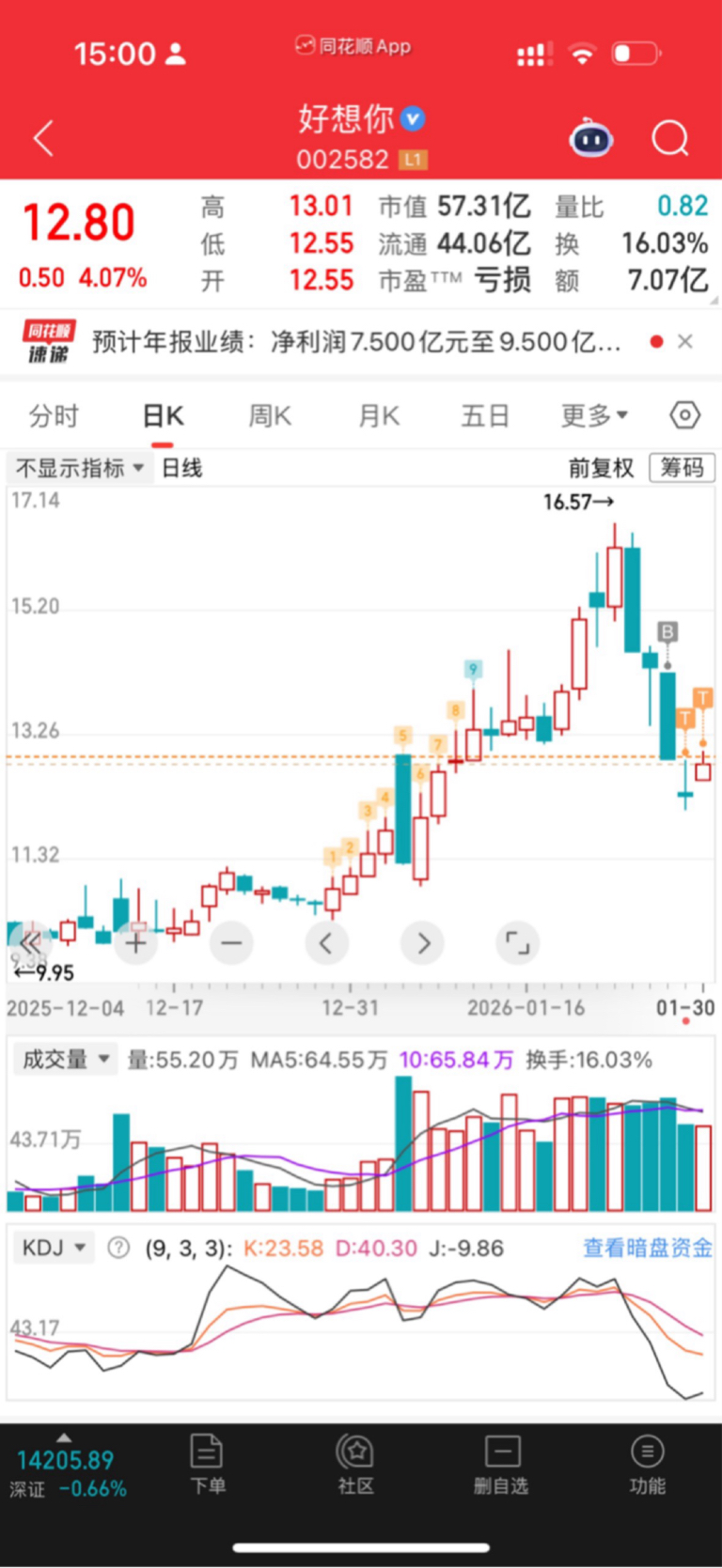Open 查看暗盘资金 link
Screen dimensions: 722x1568
point(647,1248)
